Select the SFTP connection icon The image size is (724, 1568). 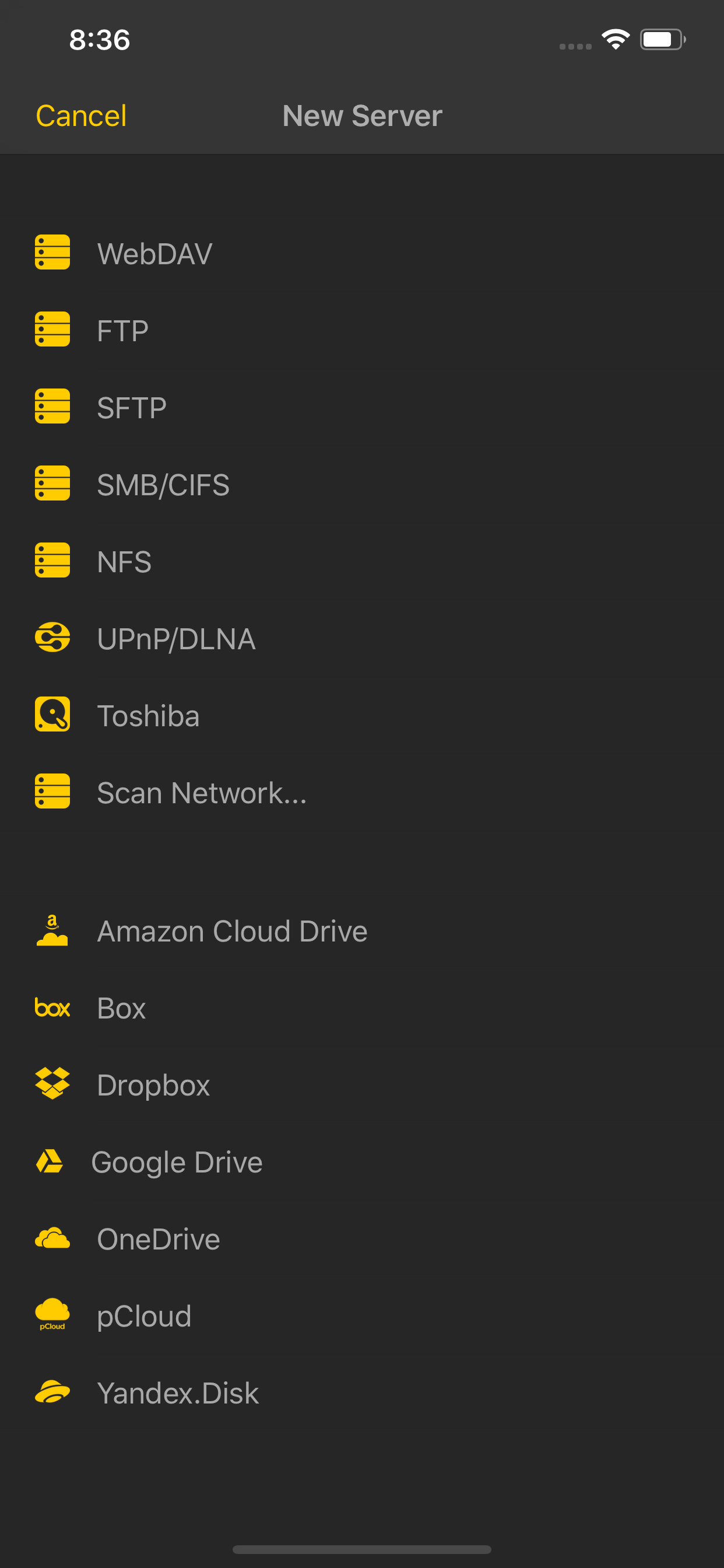tap(52, 407)
